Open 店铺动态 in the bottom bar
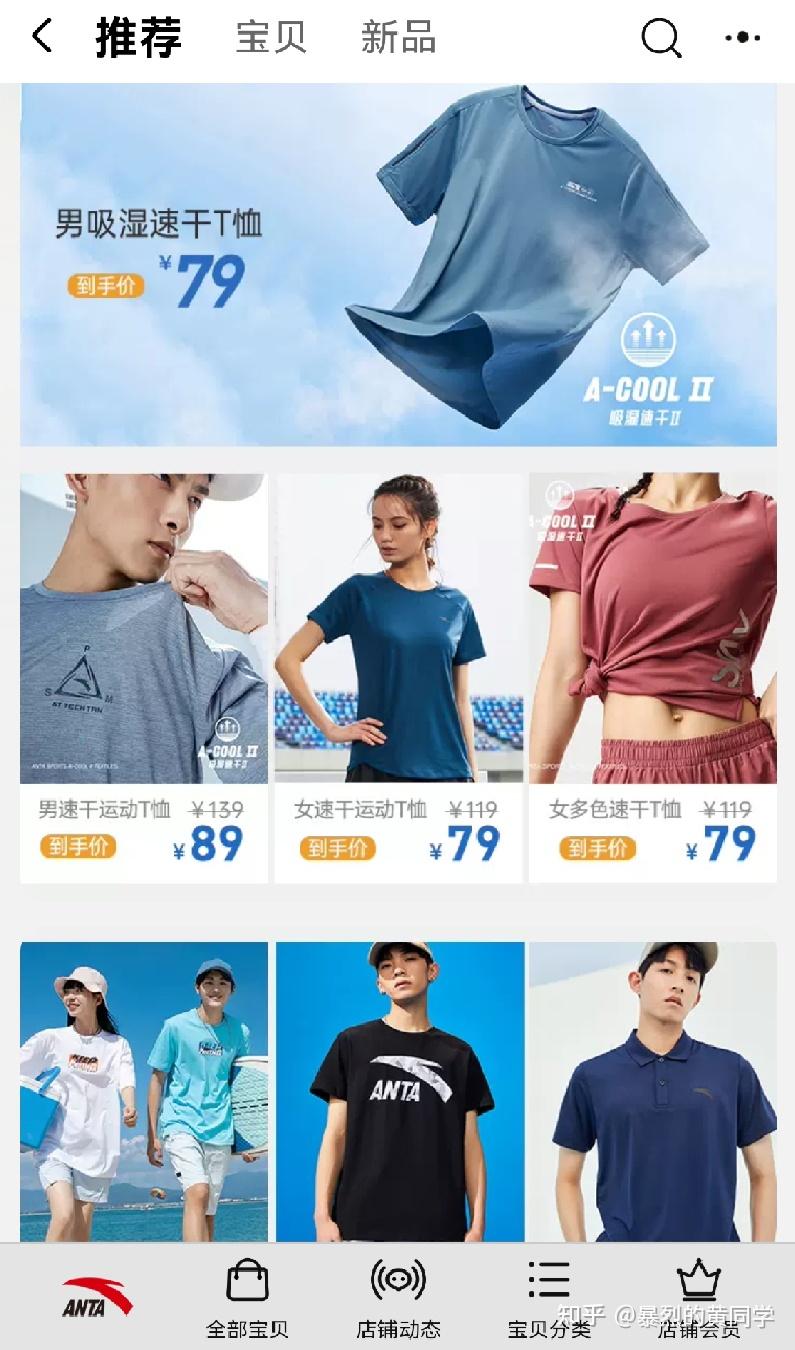Screen dimensions: 795x1350 (398, 1298)
